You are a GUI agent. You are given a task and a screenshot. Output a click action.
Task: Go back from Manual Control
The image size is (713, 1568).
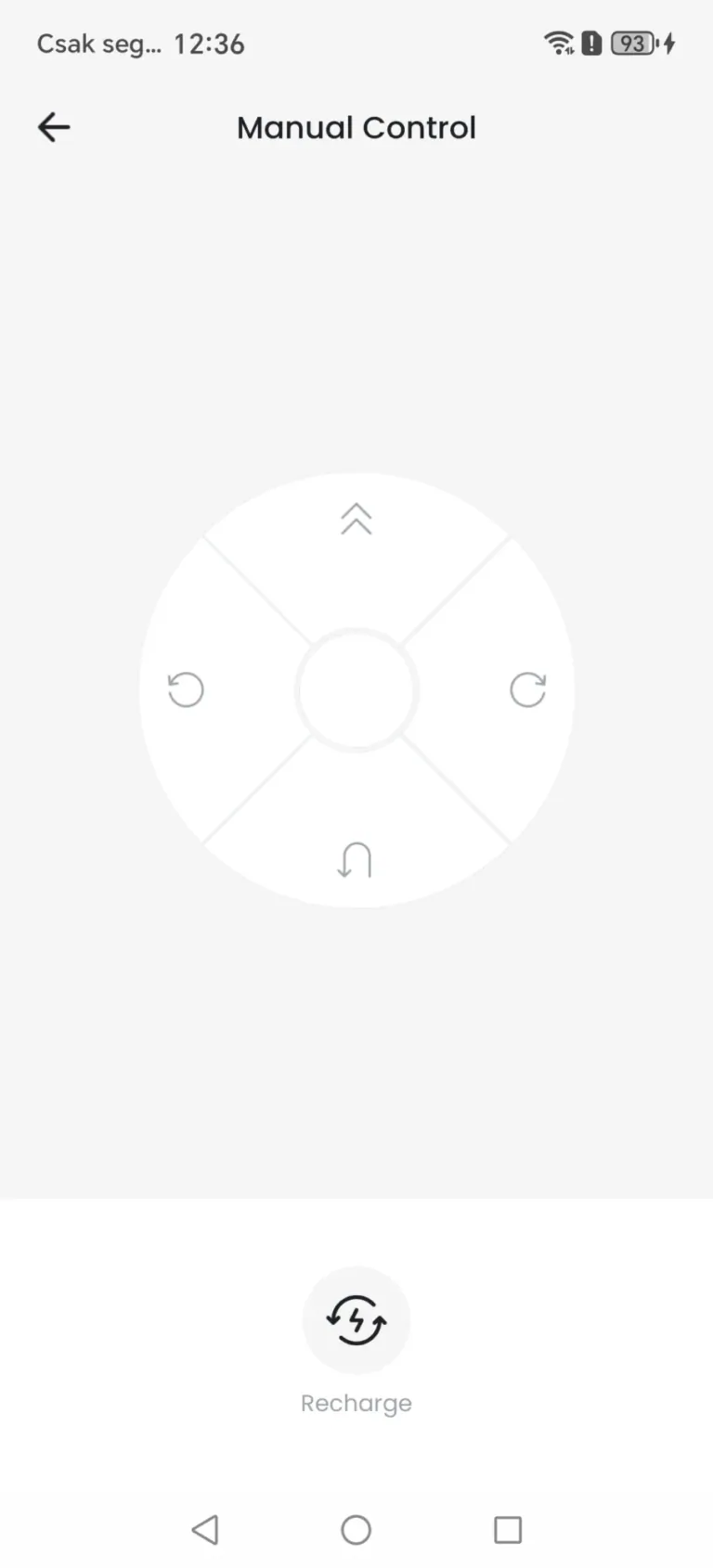pos(54,127)
